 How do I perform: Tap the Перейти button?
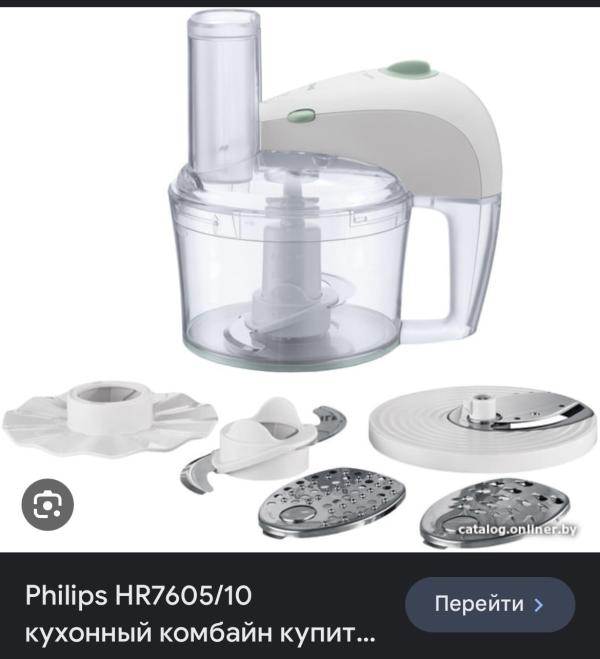click(x=490, y=604)
